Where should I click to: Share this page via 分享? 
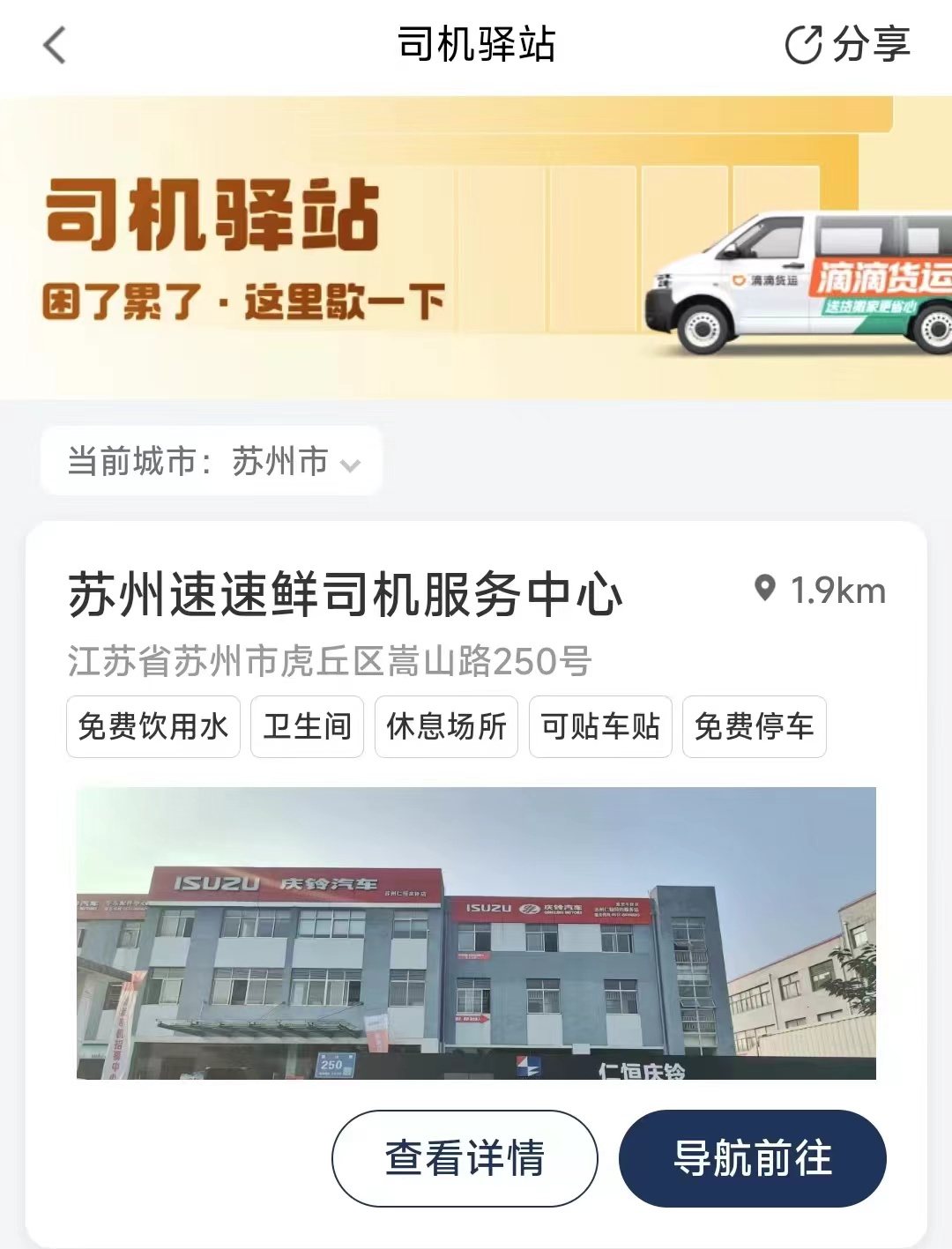pyautogui.click(x=847, y=44)
